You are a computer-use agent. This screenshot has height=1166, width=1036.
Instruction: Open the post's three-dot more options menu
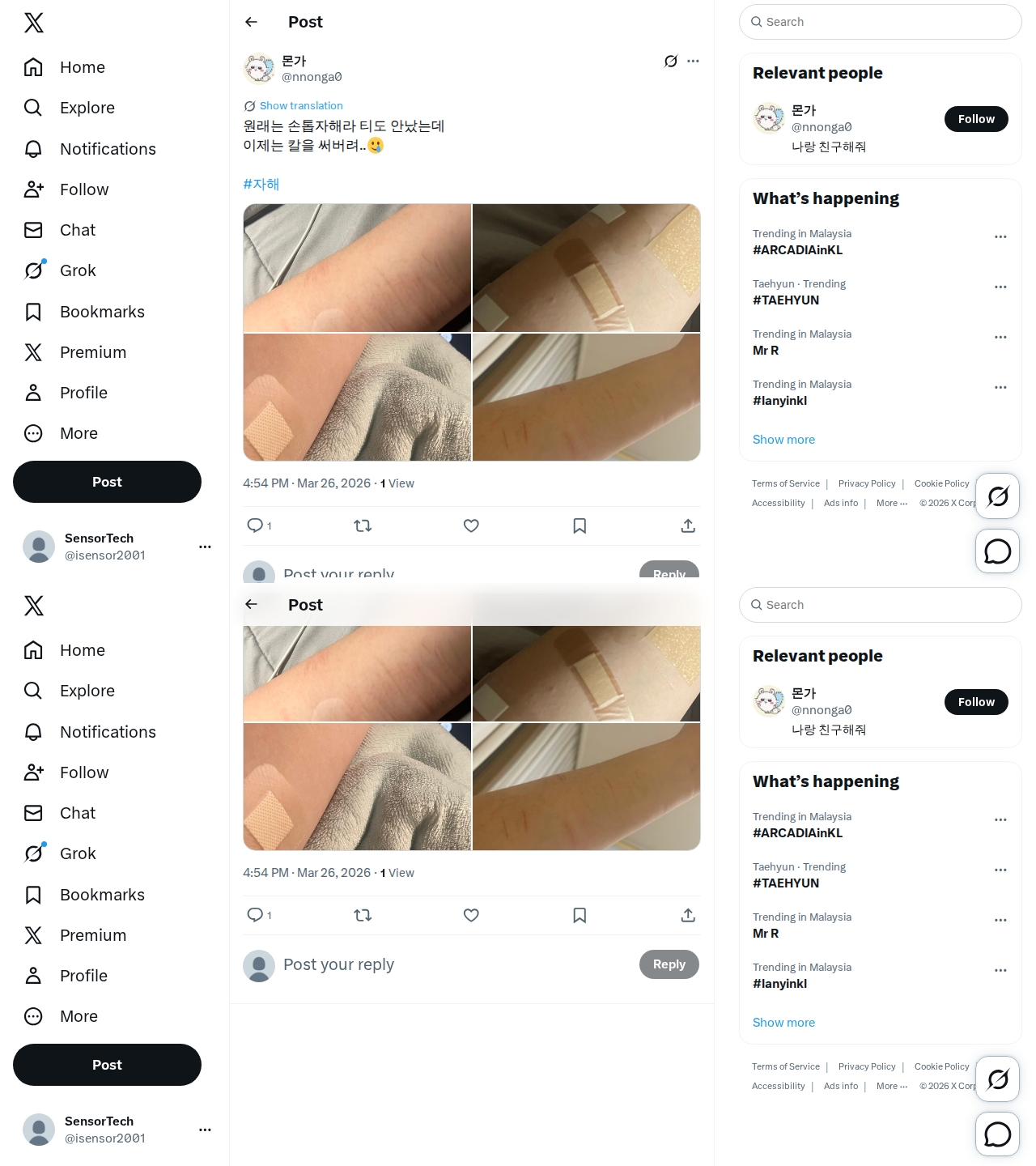tap(693, 62)
